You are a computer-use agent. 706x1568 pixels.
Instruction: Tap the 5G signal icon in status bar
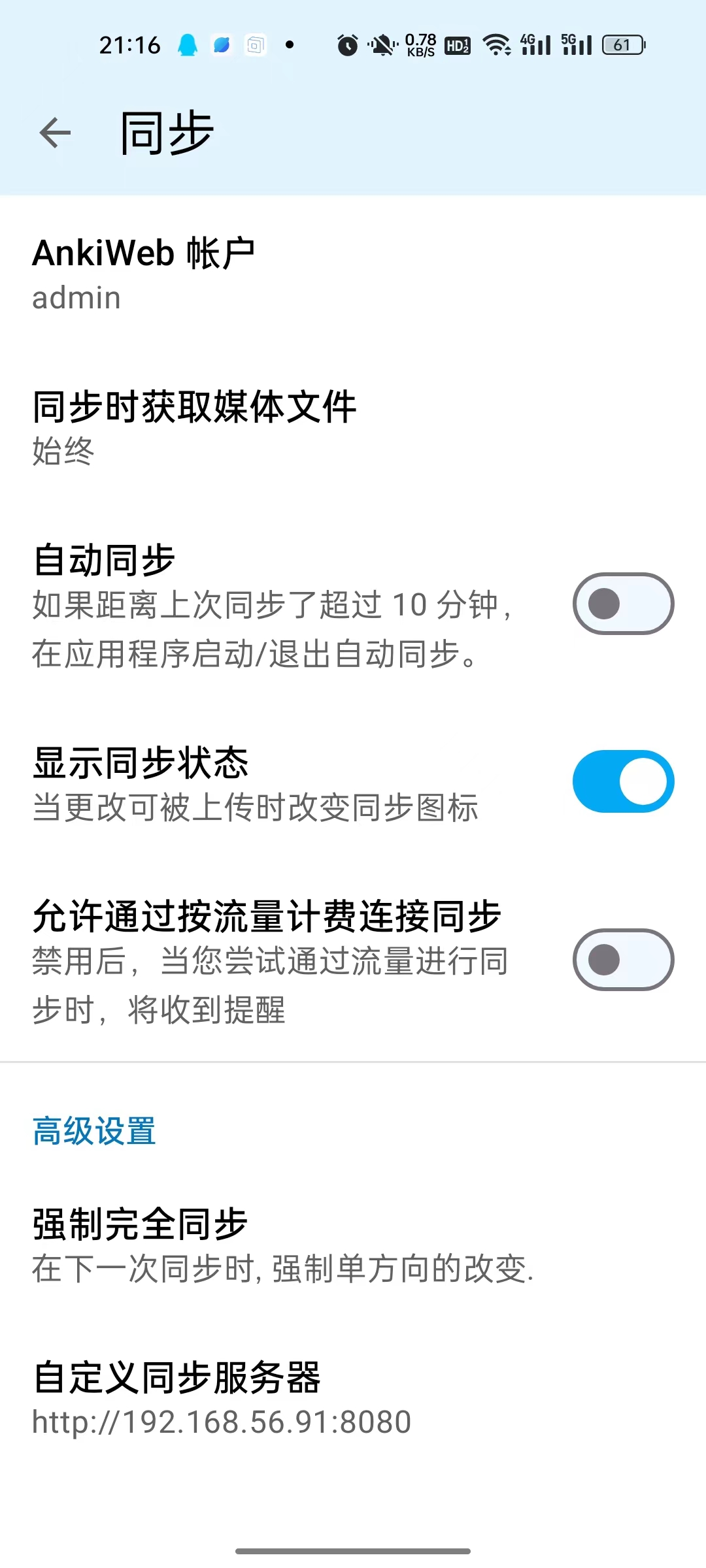pos(575,44)
